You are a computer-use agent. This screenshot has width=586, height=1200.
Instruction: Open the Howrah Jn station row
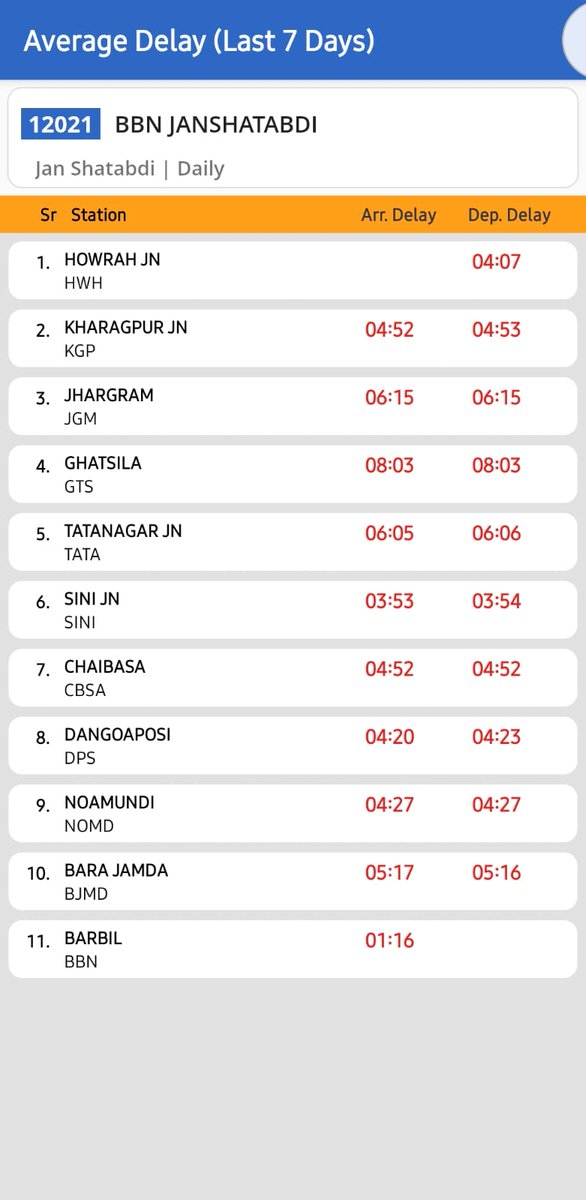pyautogui.click(x=293, y=270)
